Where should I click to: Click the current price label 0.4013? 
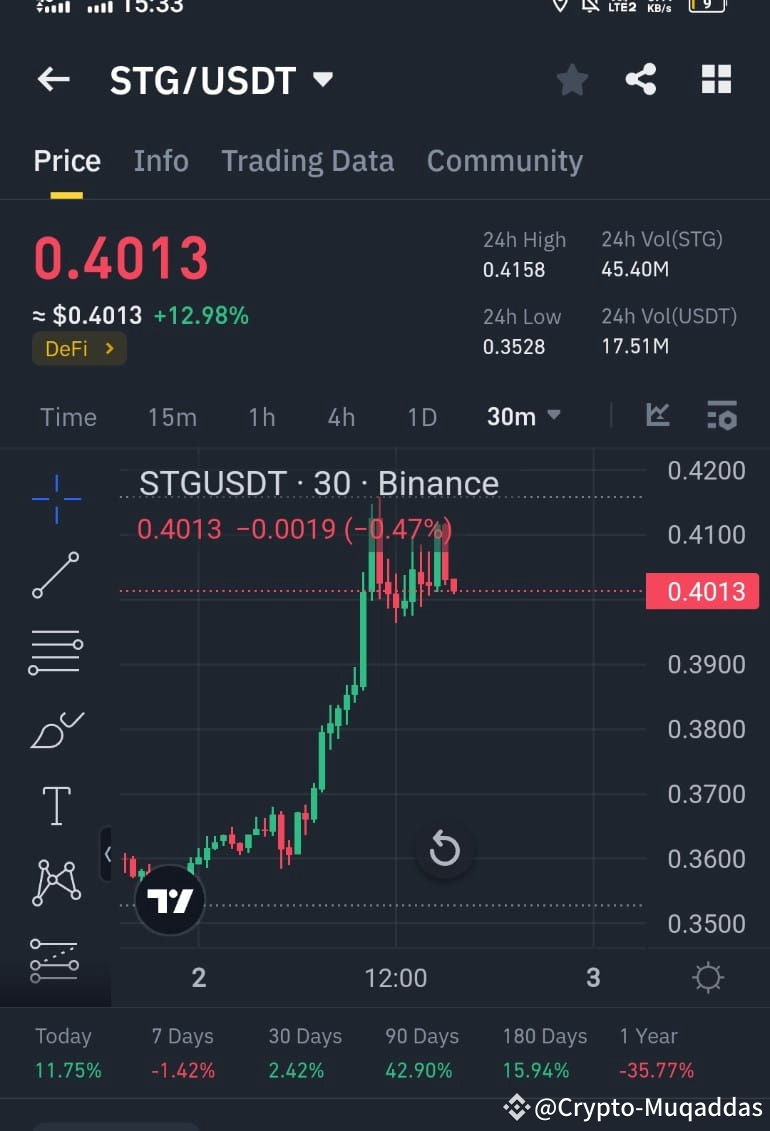(x=702, y=591)
